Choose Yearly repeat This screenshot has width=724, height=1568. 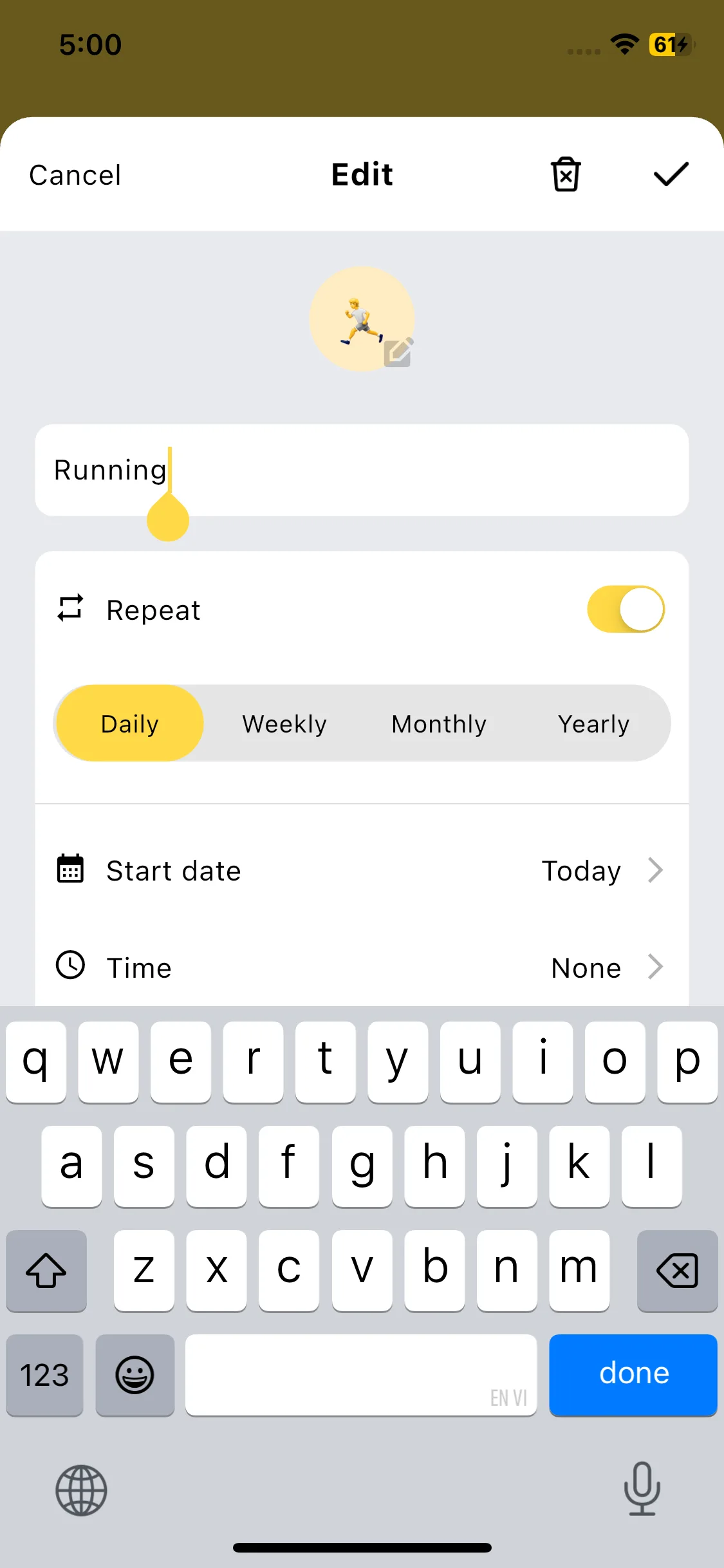(593, 723)
